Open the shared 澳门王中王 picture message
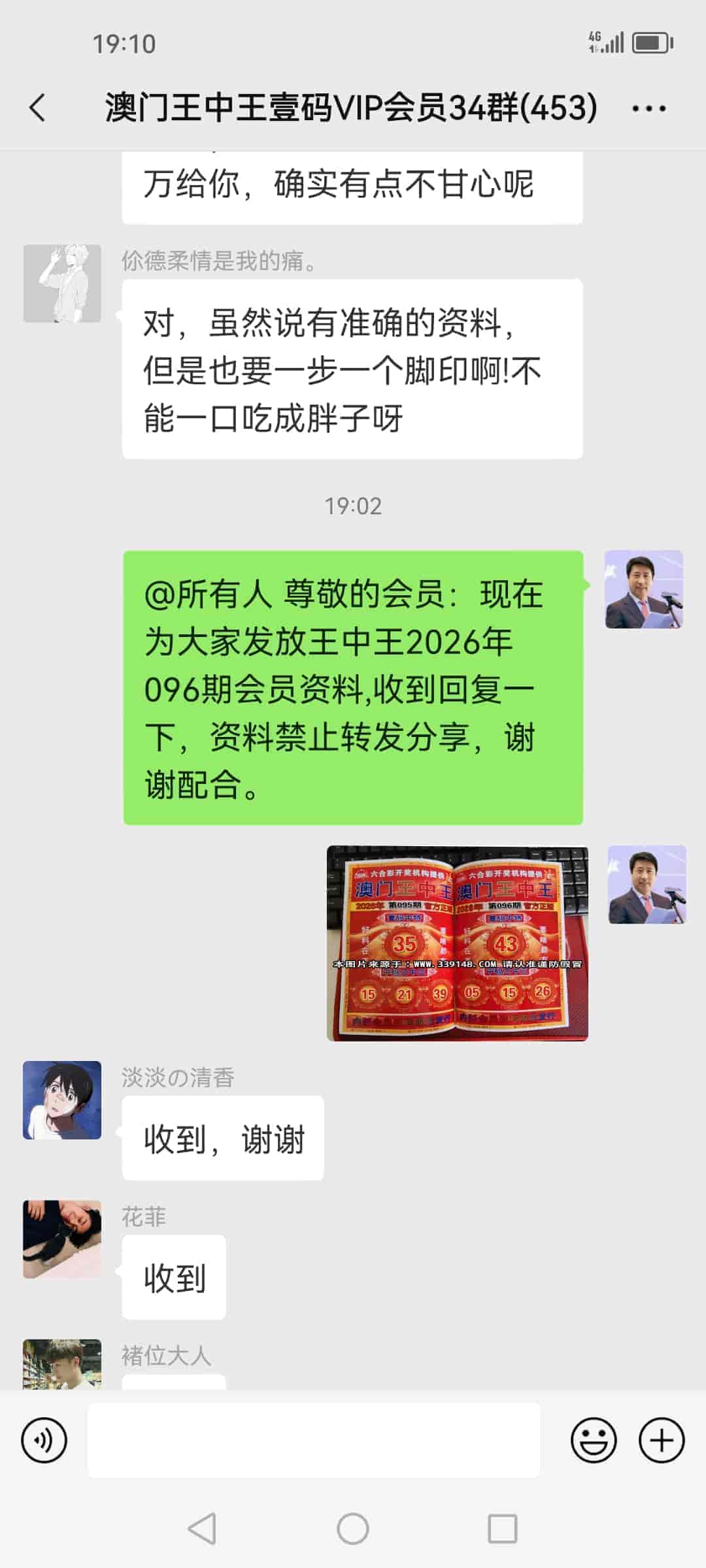706x1568 pixels. (457, 943)
